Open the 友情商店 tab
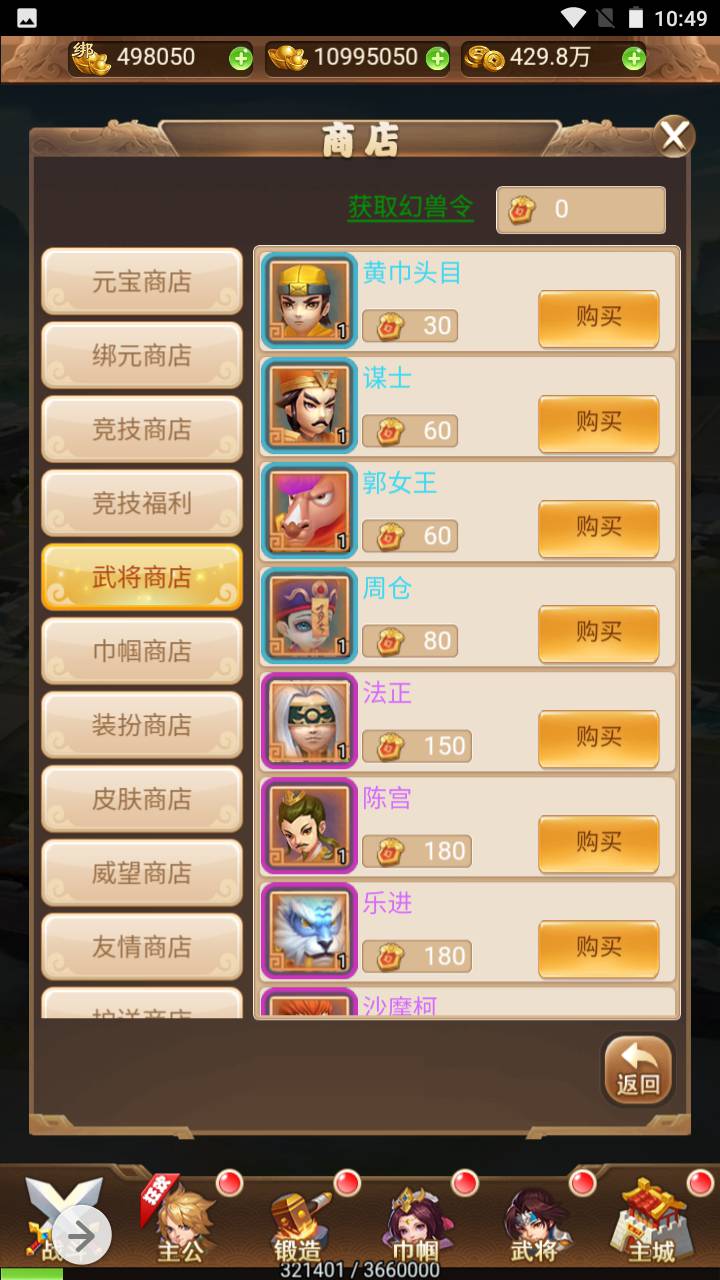720x1280 pixels. (x=142, y=948)
